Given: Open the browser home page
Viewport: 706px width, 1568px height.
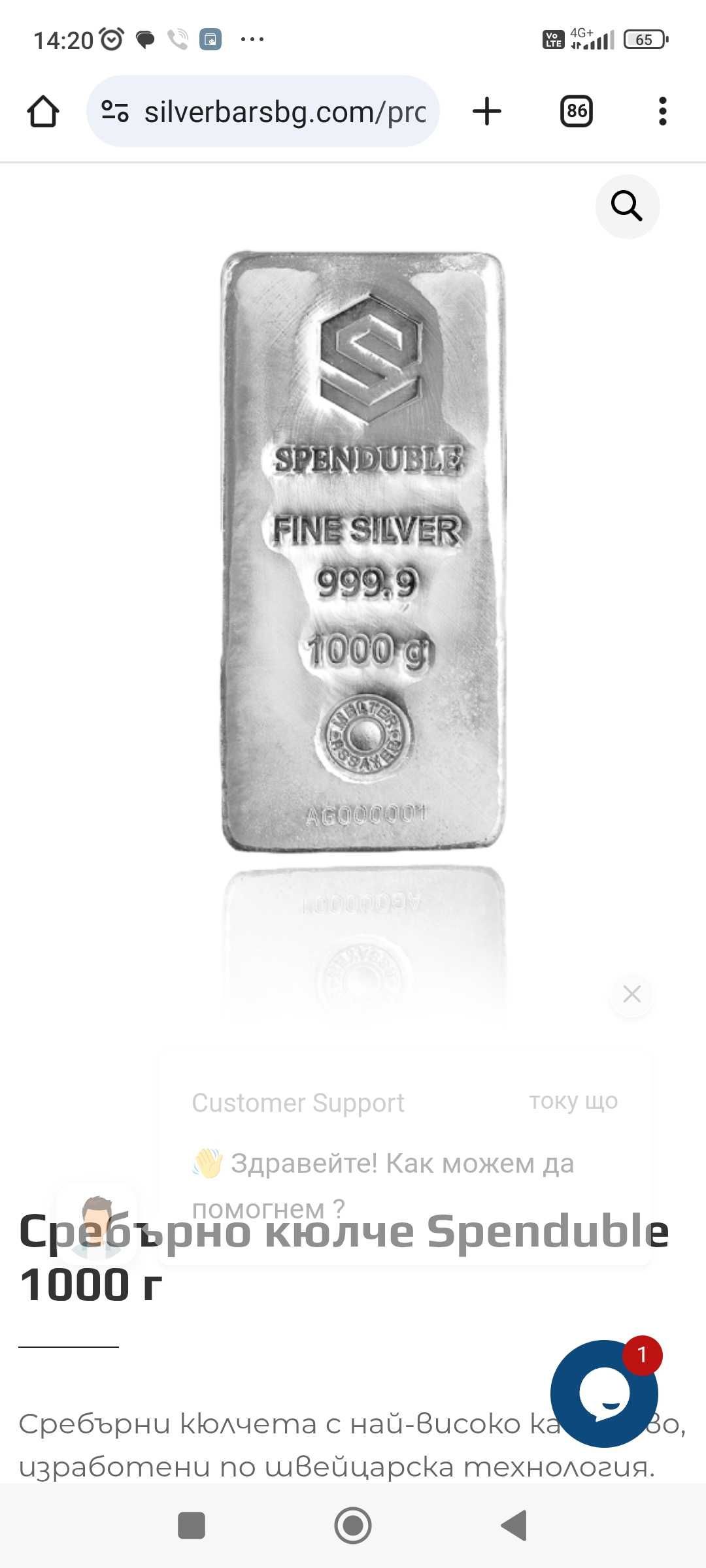Looking at the screenshot, I should (43, 112).
